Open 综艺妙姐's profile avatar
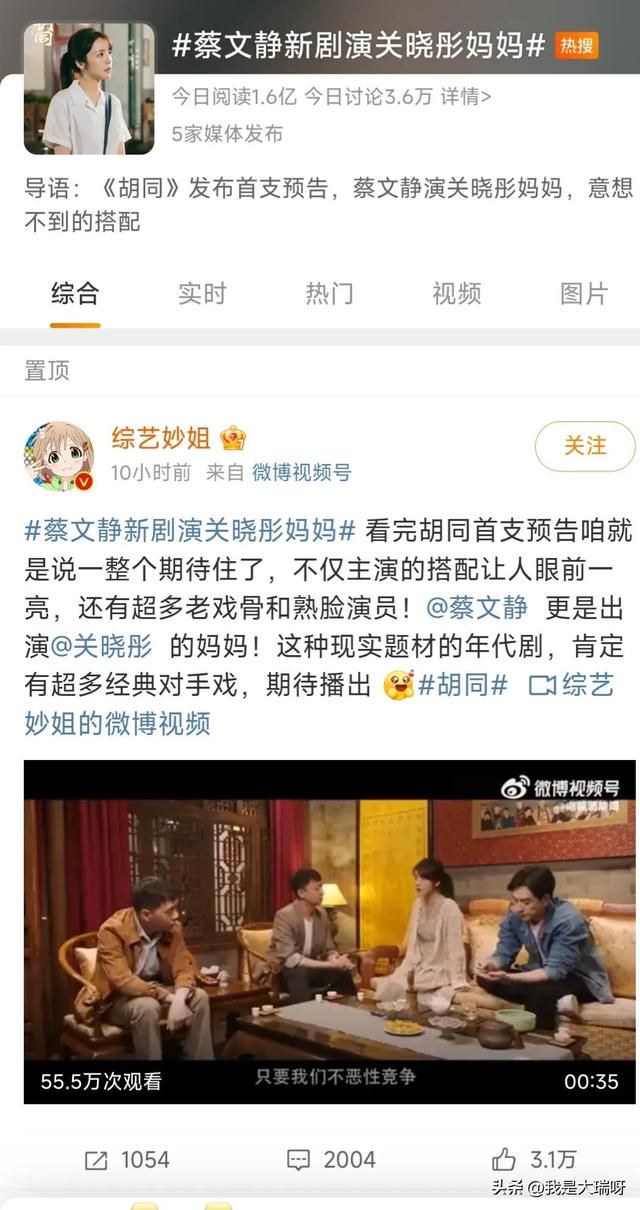Viewport: 640px width, 1210px height. [x=59, y=456]
